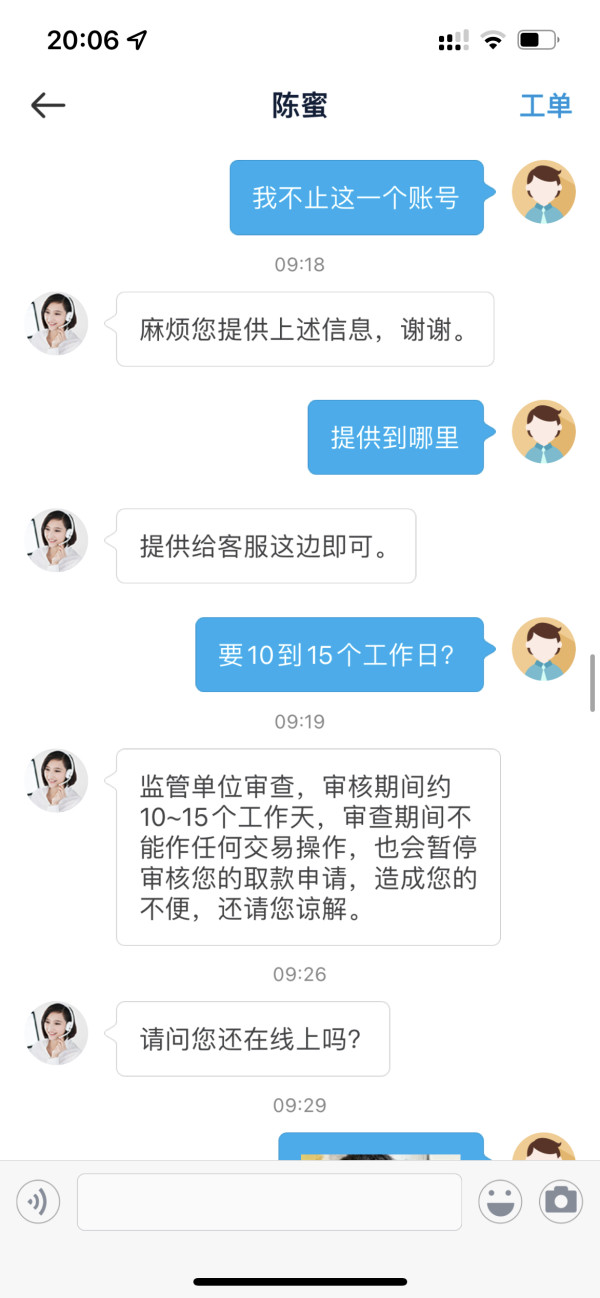Open the sent image message at bottom
This screenshot has width=600, height=1298.
[381, 1147]
